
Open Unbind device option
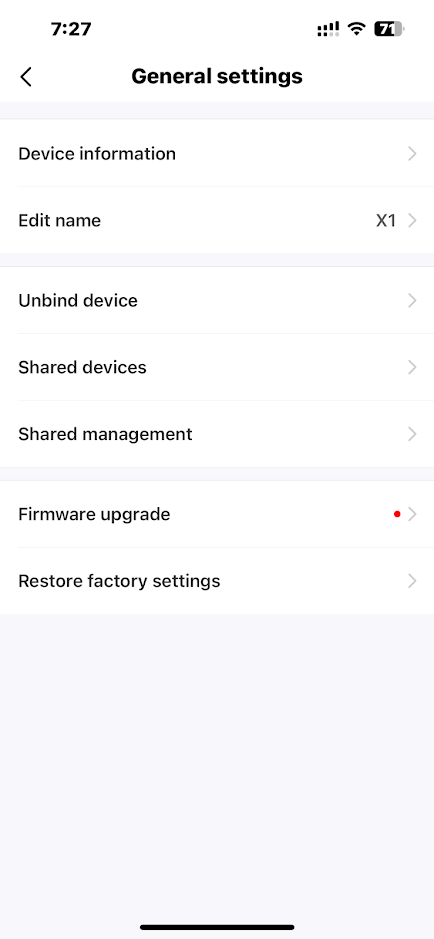tap(217, 300)
